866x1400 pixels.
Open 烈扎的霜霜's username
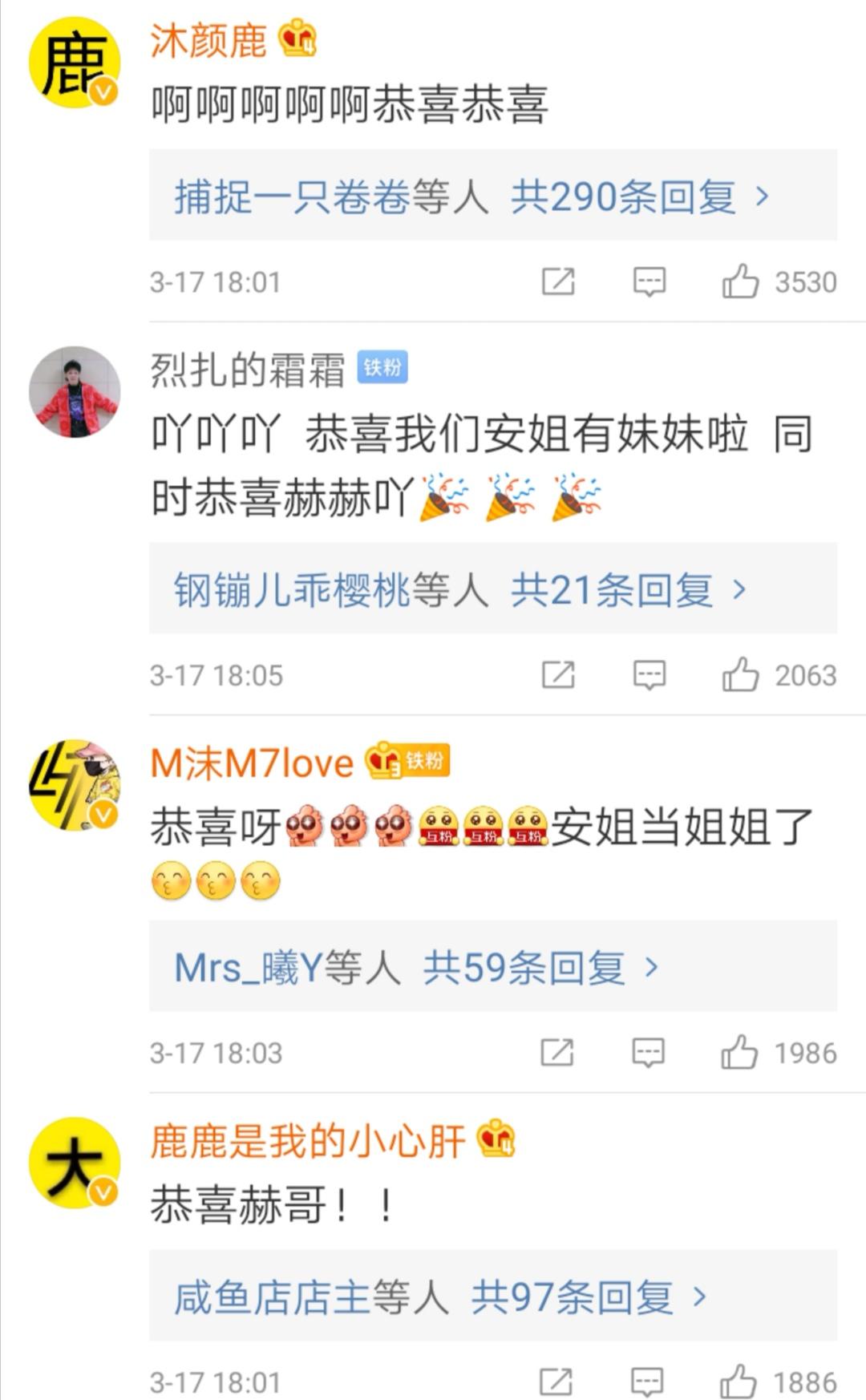(x=248, y=370)
